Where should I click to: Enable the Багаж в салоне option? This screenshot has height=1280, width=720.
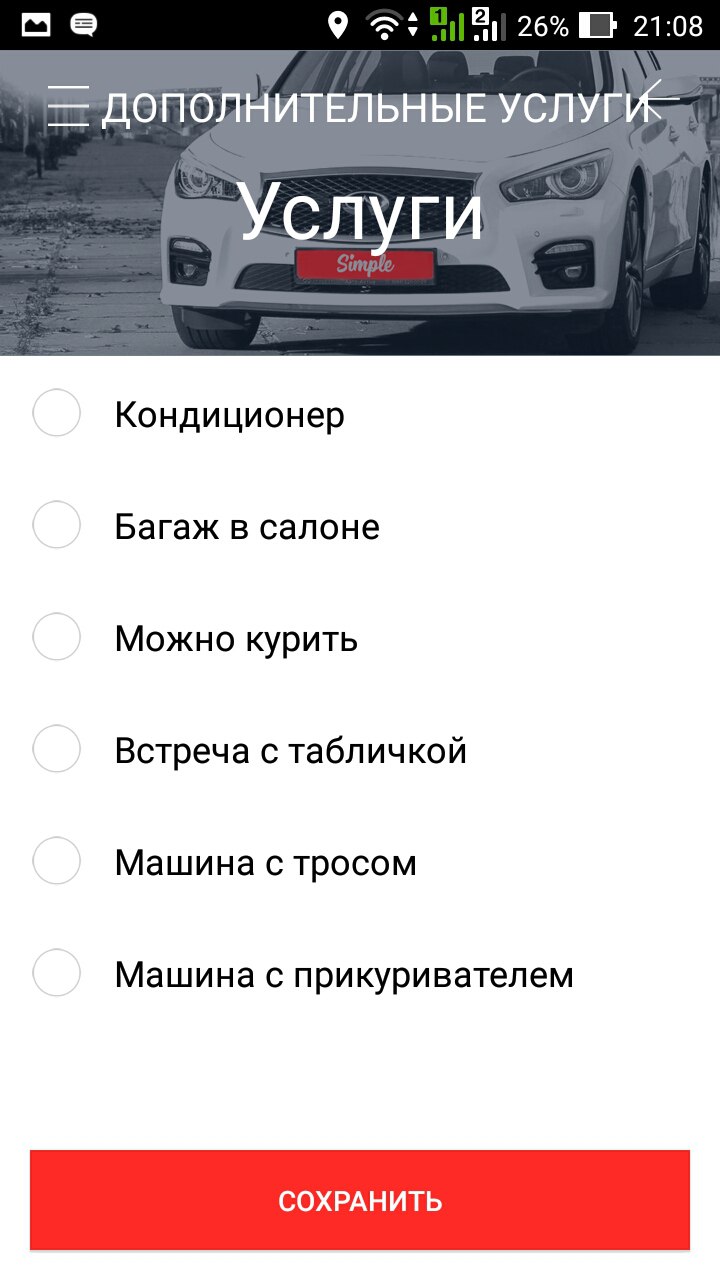point(57,525)
